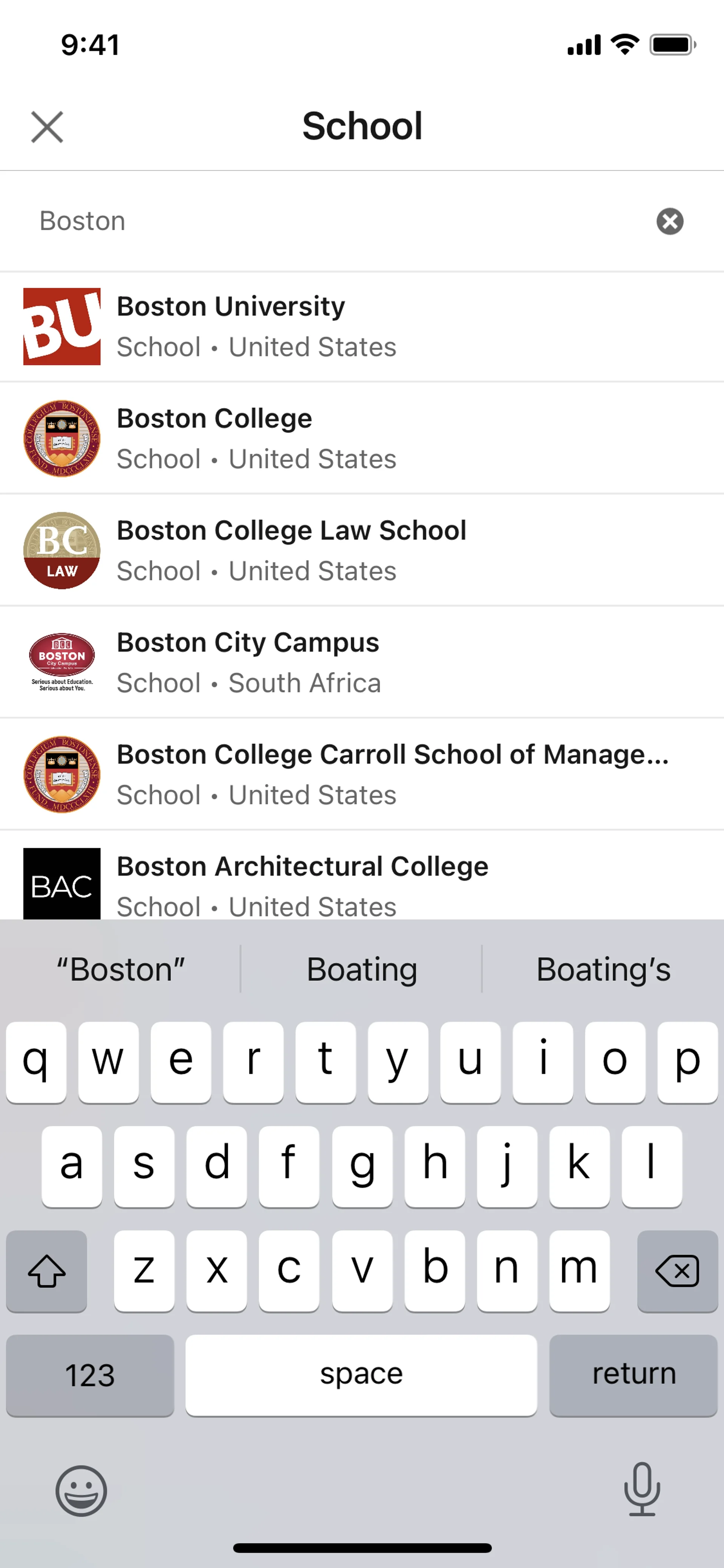724x1568 pixels.
Task: Delete a character with the backspace key
Action: (x=676, y=1271)
